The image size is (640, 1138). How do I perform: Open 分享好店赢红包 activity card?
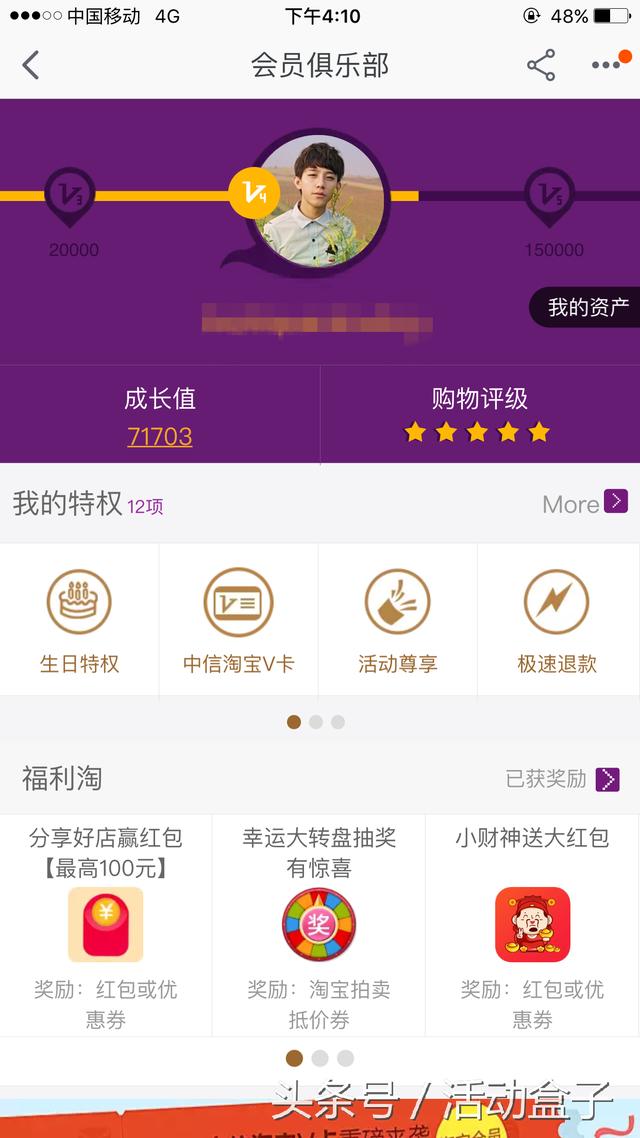tap(106, 925)
